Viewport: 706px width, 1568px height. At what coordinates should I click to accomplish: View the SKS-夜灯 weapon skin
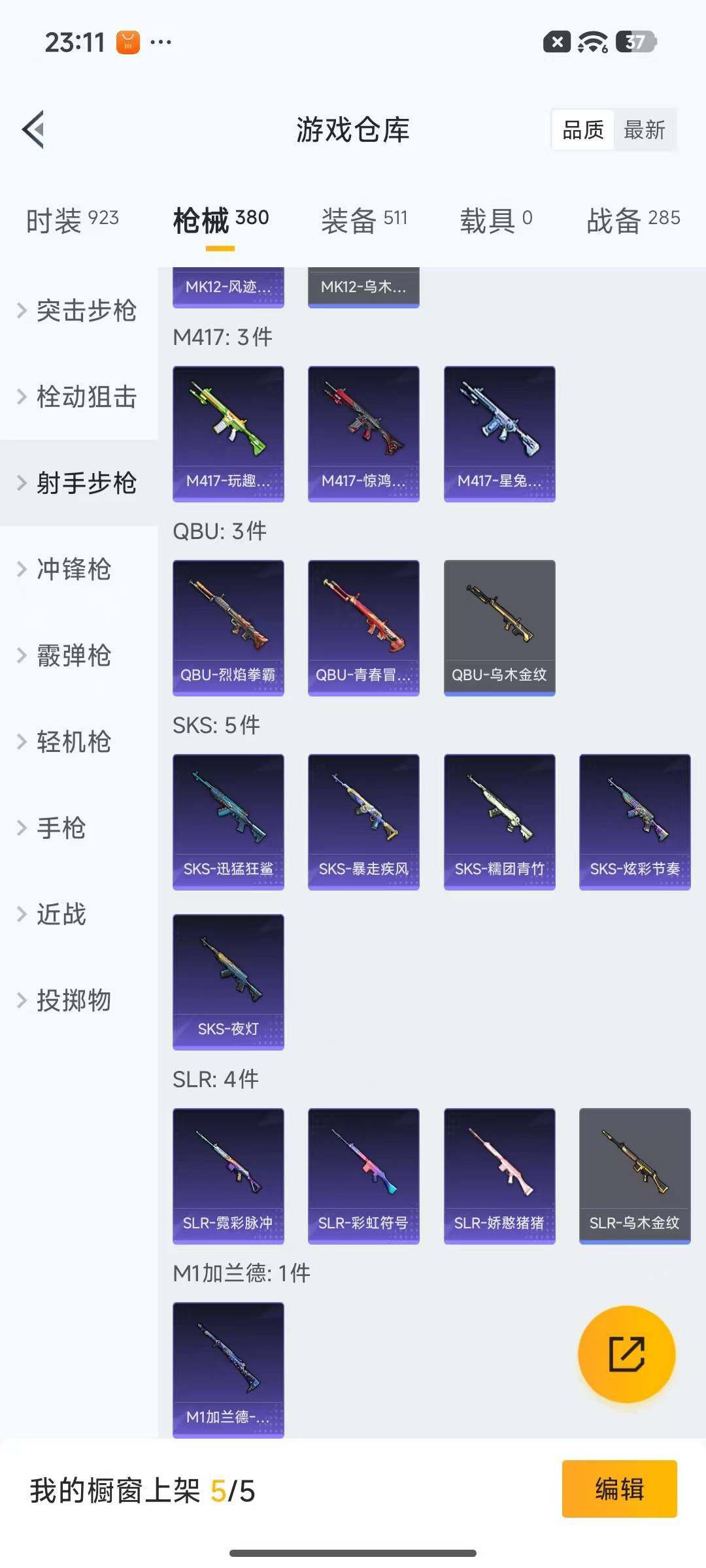(x=228, y=980)
